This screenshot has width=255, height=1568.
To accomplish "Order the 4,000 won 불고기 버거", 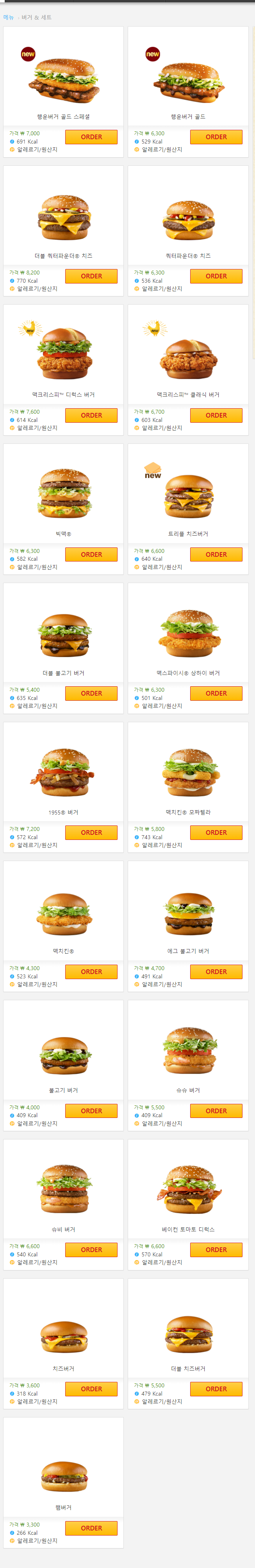I will [x=91, y=1111].
